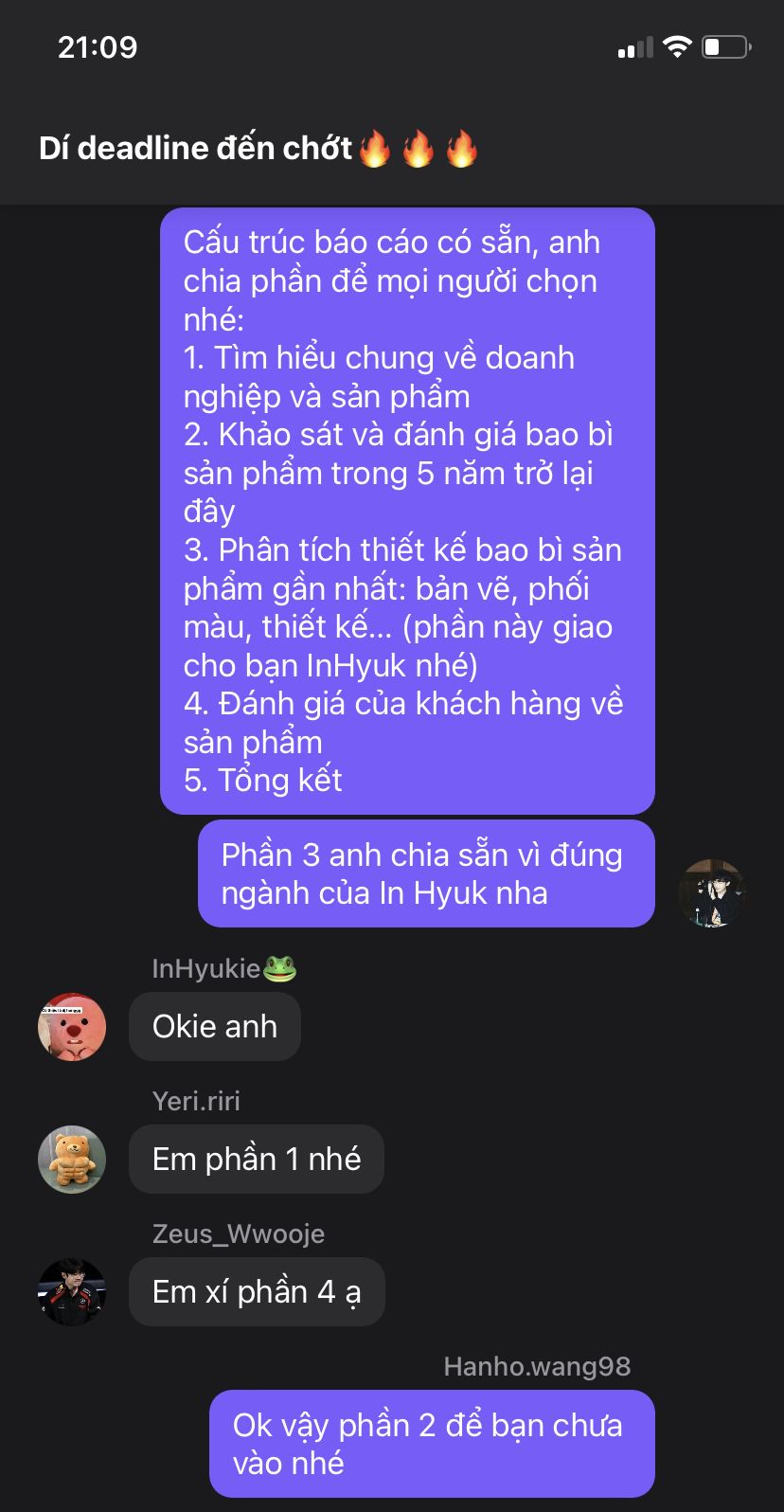
Task: Open InHyukie's profile avatar
Action: click(72, 1027)
